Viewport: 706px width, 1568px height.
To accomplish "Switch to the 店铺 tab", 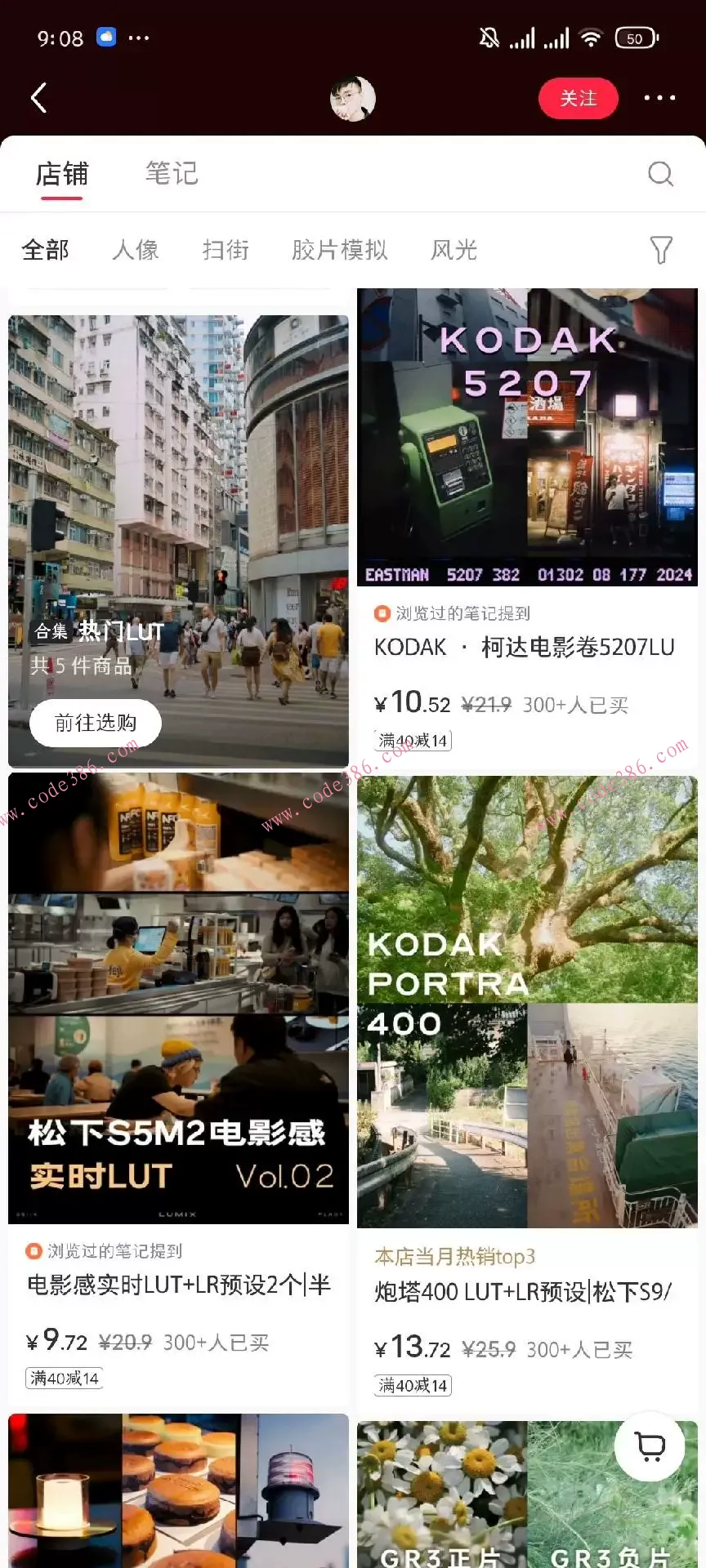I will pos(63,173).
